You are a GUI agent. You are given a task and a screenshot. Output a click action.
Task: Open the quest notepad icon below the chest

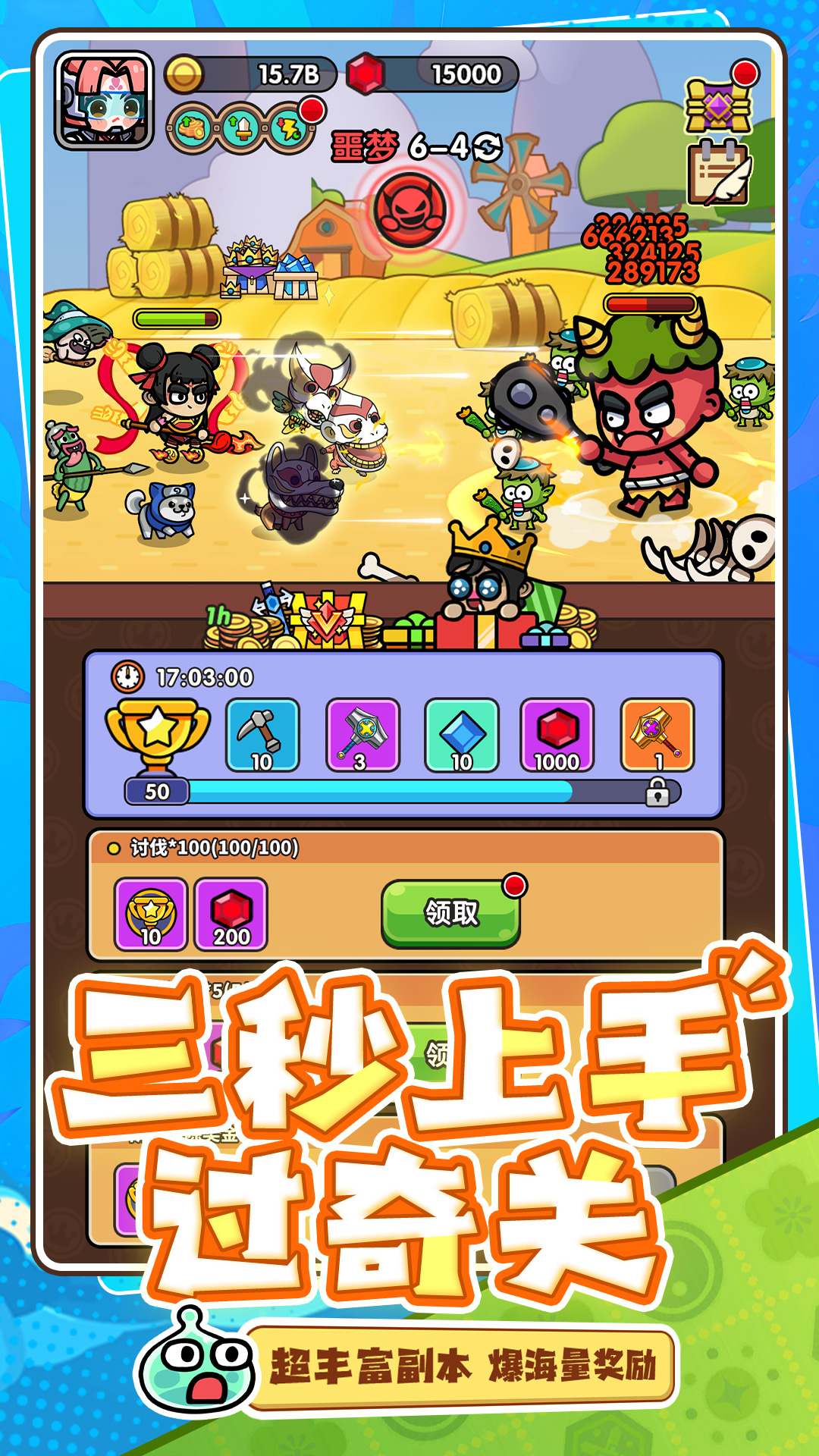pyautogui.click(x=719, y=173)
